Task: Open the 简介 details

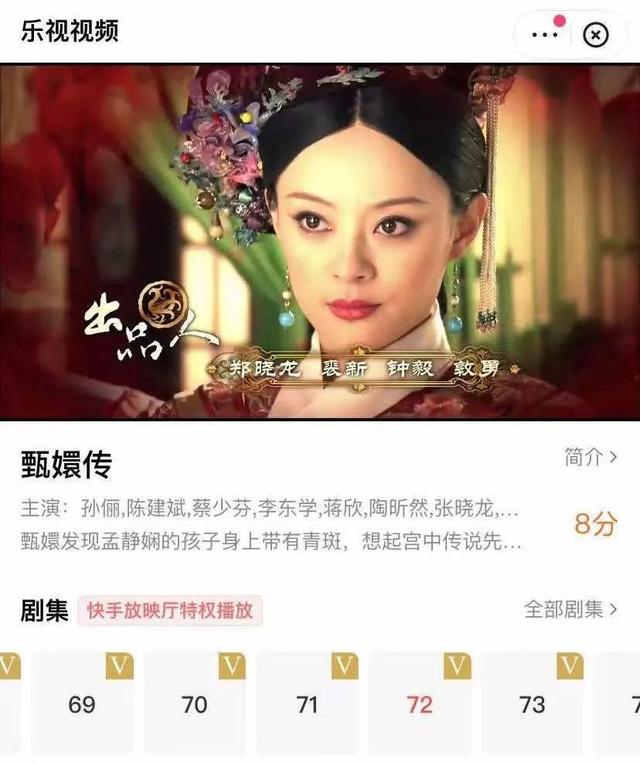Action: click(x=590, y=458)
